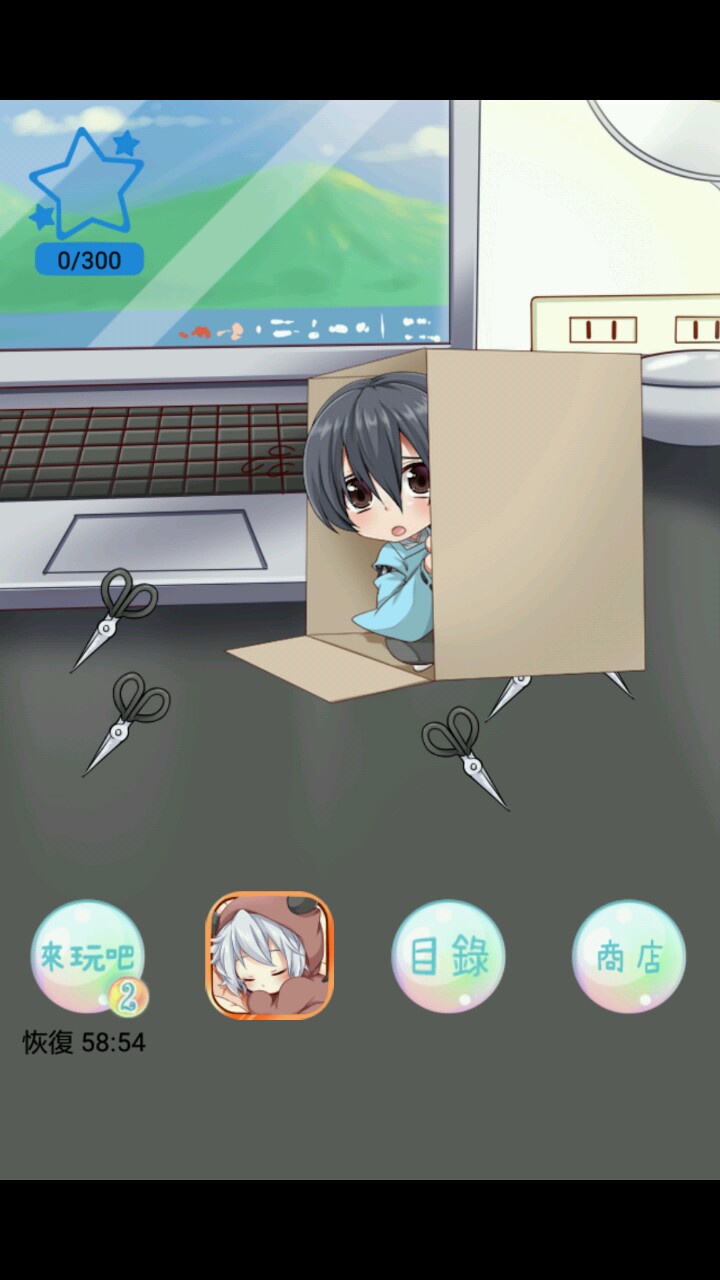
Task: Open the sleeping character app icon
Action: tap(269, 955)
